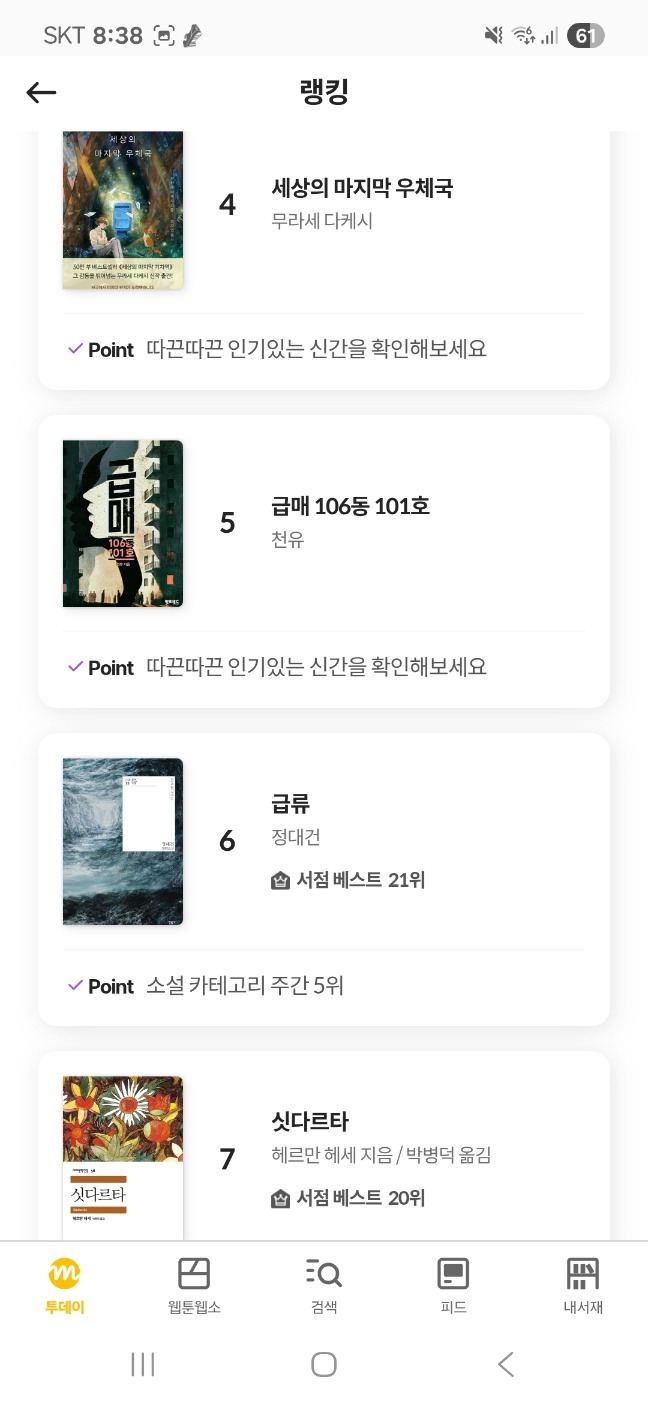Switch to the 피드 tab
The width and height of the screenshot is (648, 1404).
coord(453,1285)
